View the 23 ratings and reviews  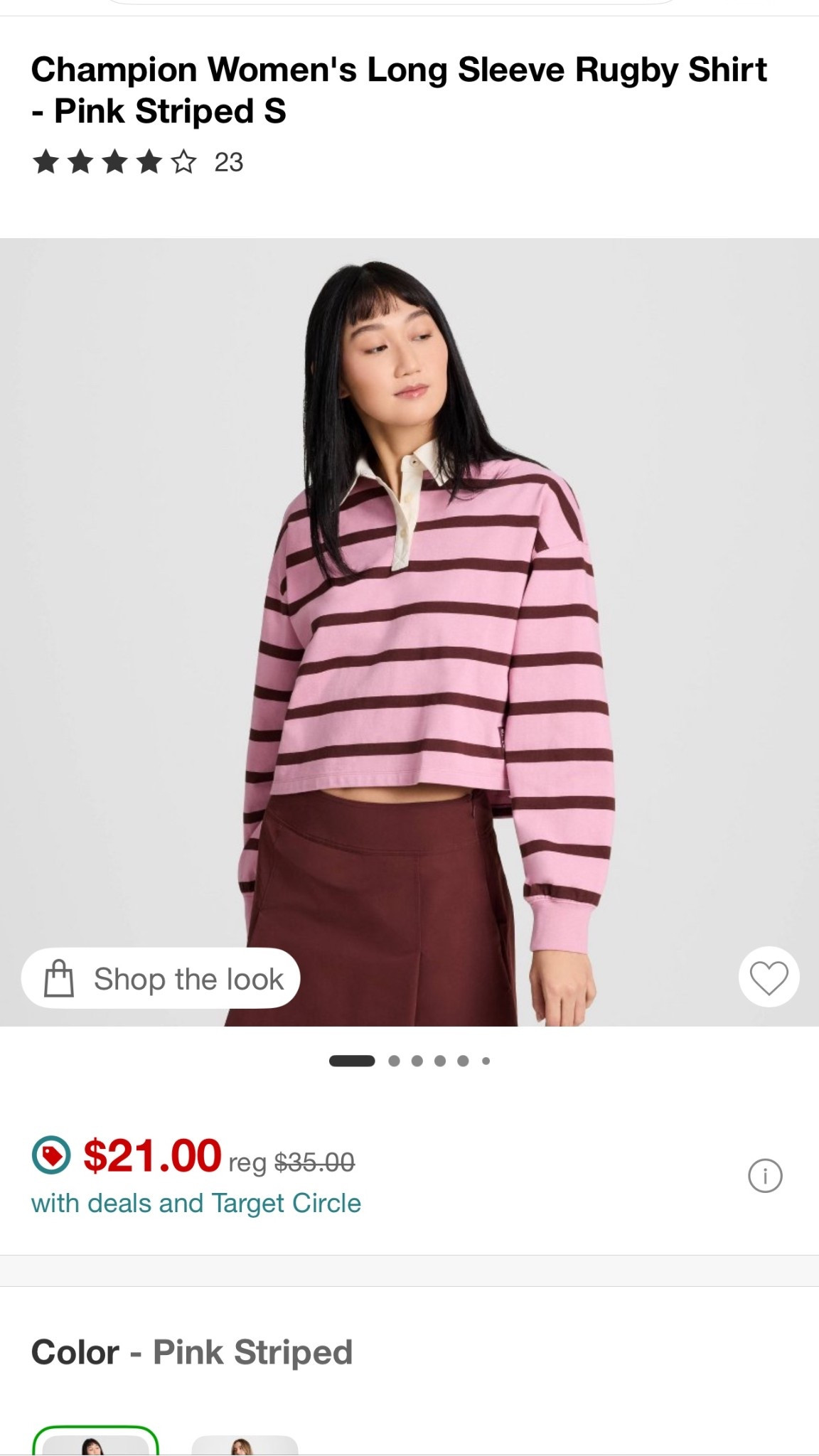pos(138,162)
